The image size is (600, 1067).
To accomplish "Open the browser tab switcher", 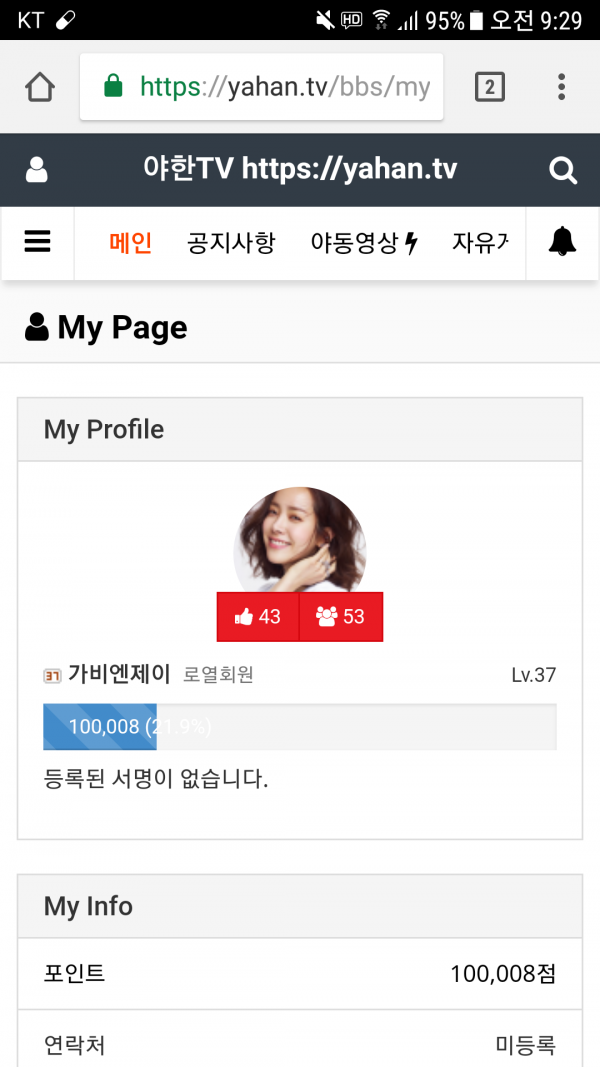I will 490,87.
